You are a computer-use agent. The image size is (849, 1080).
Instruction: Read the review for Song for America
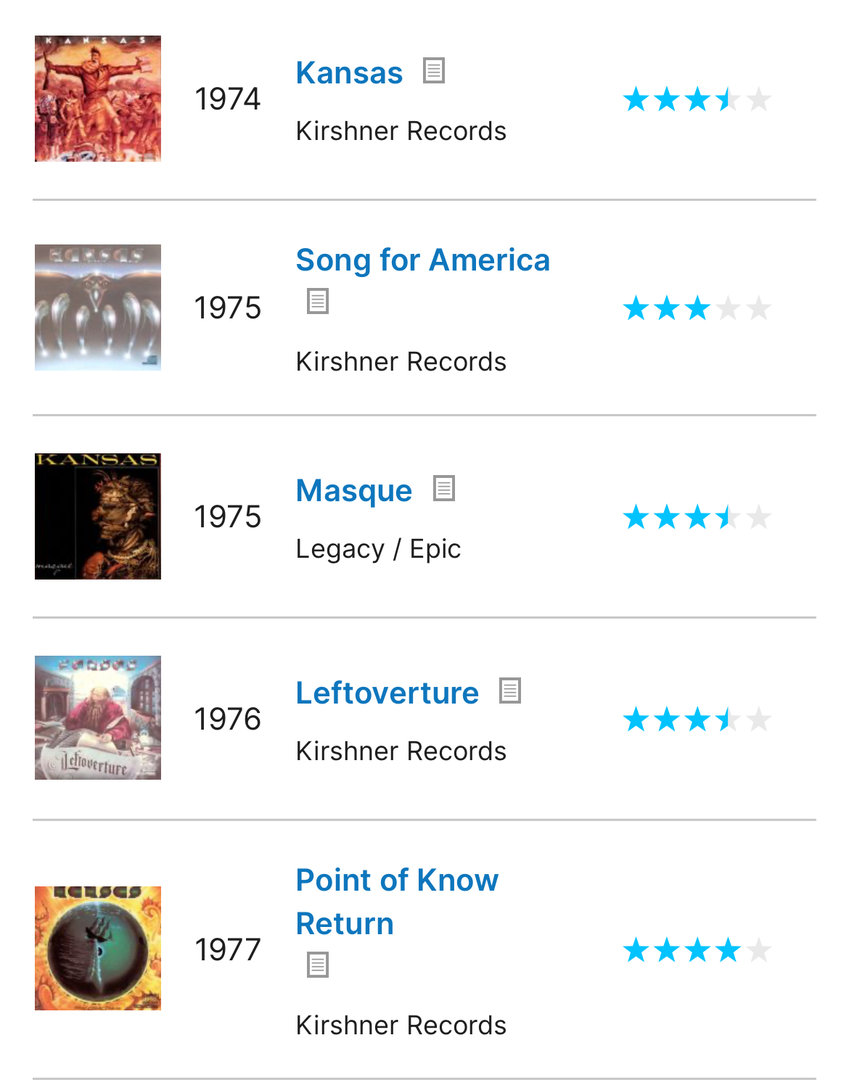pyautogui.click(x=317, y=301)
